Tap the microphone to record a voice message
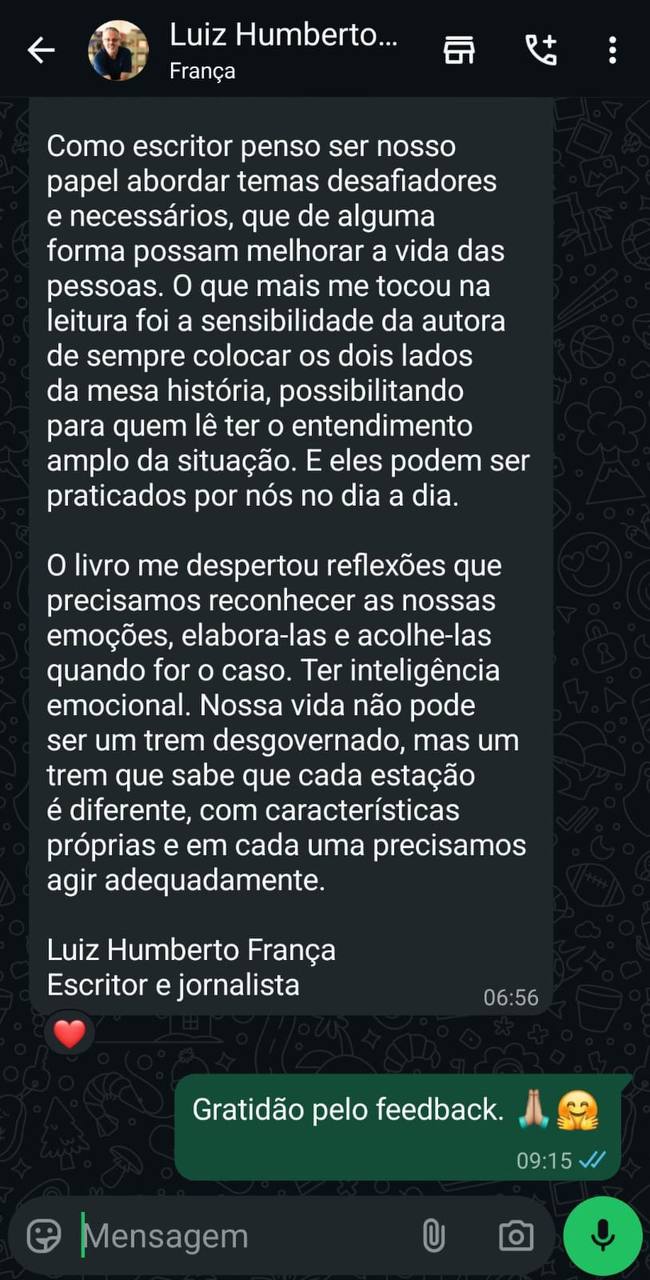The width and height of the screenshot is (650, 1280). coord(602,1236)
